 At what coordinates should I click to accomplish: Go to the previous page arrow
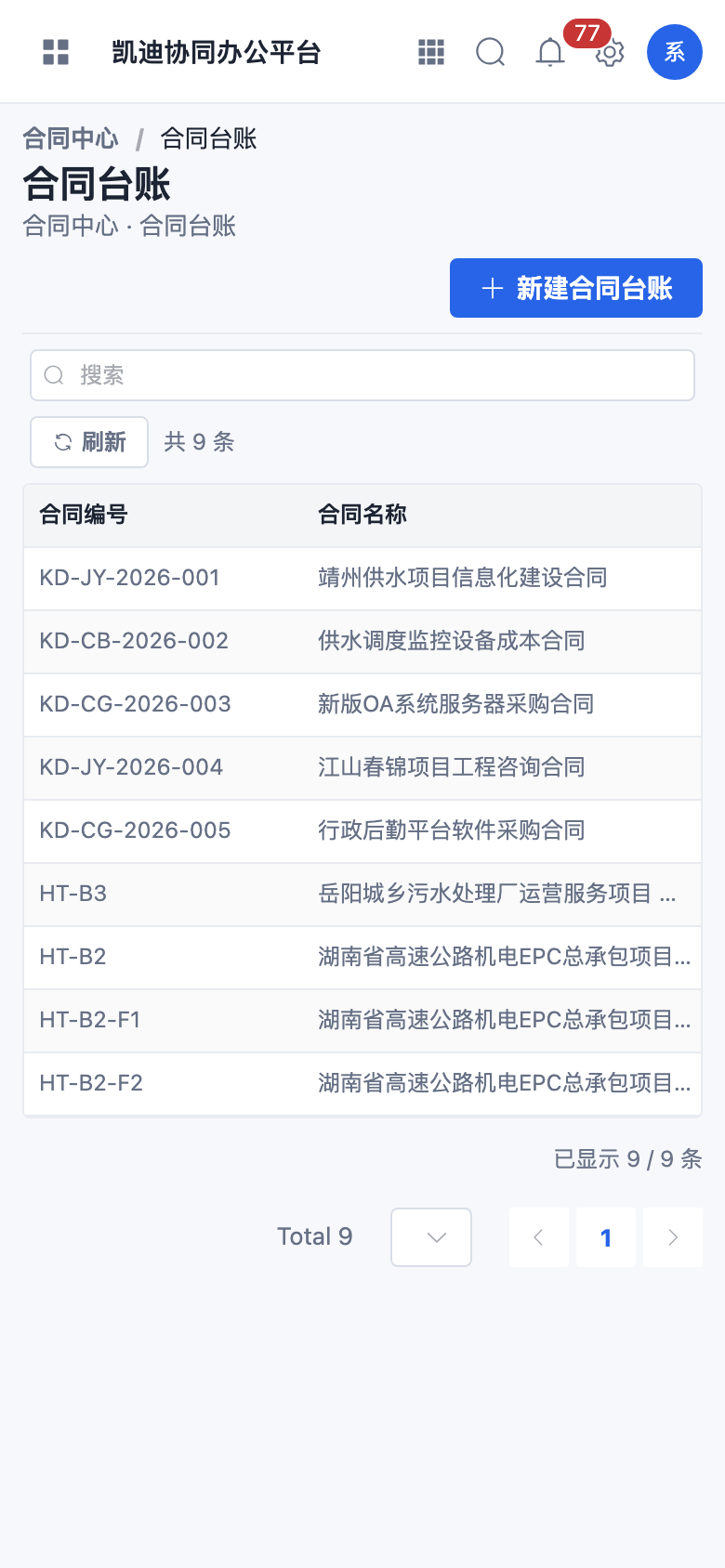[539, 1237]
